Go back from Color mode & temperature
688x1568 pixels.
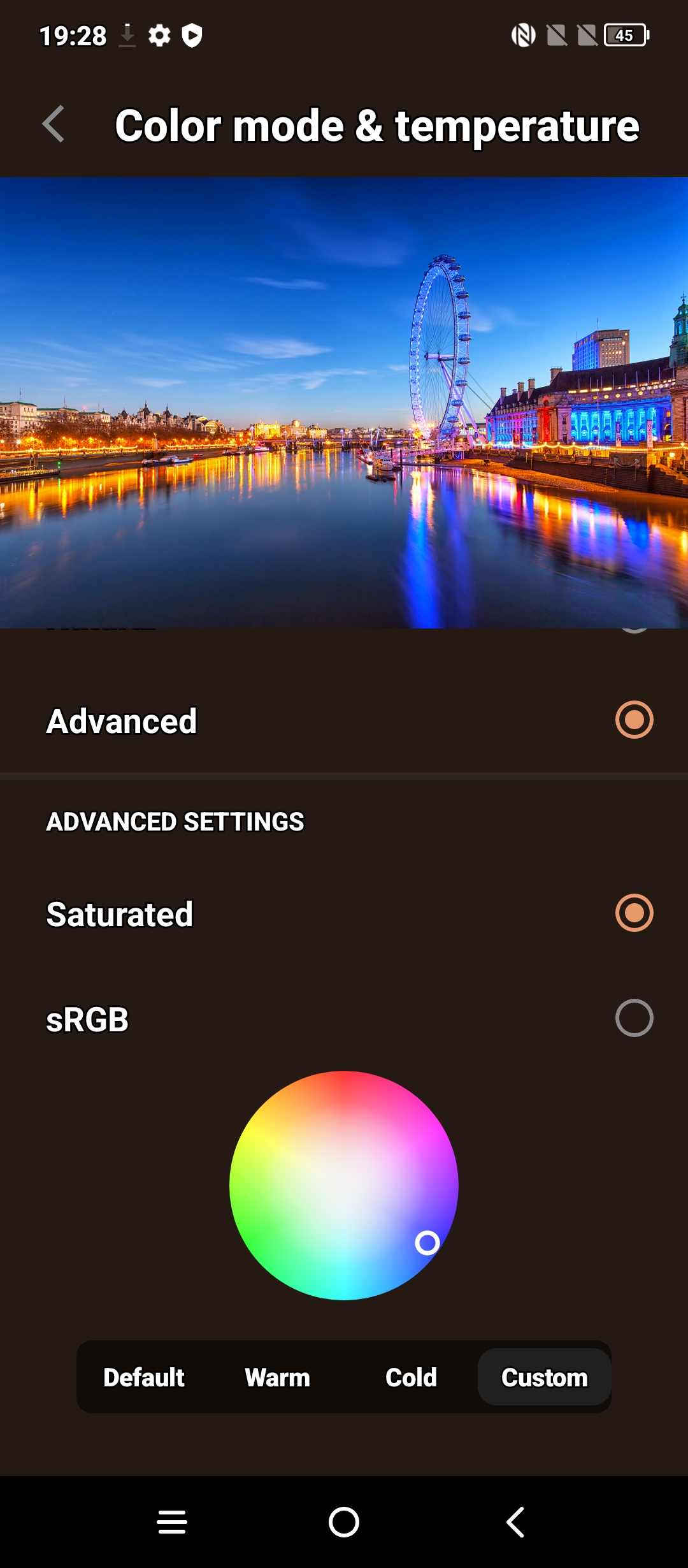54,124
